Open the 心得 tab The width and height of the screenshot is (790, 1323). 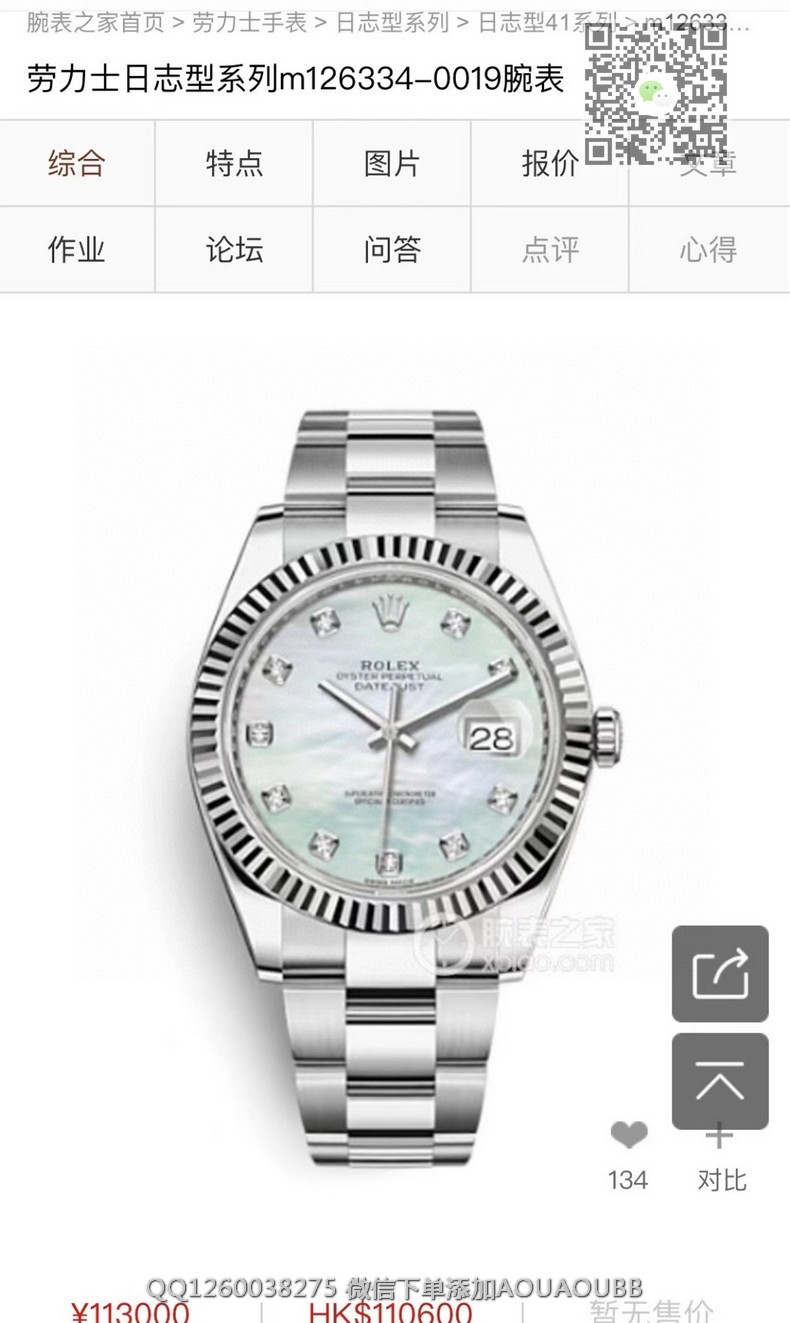coord(708,249)
